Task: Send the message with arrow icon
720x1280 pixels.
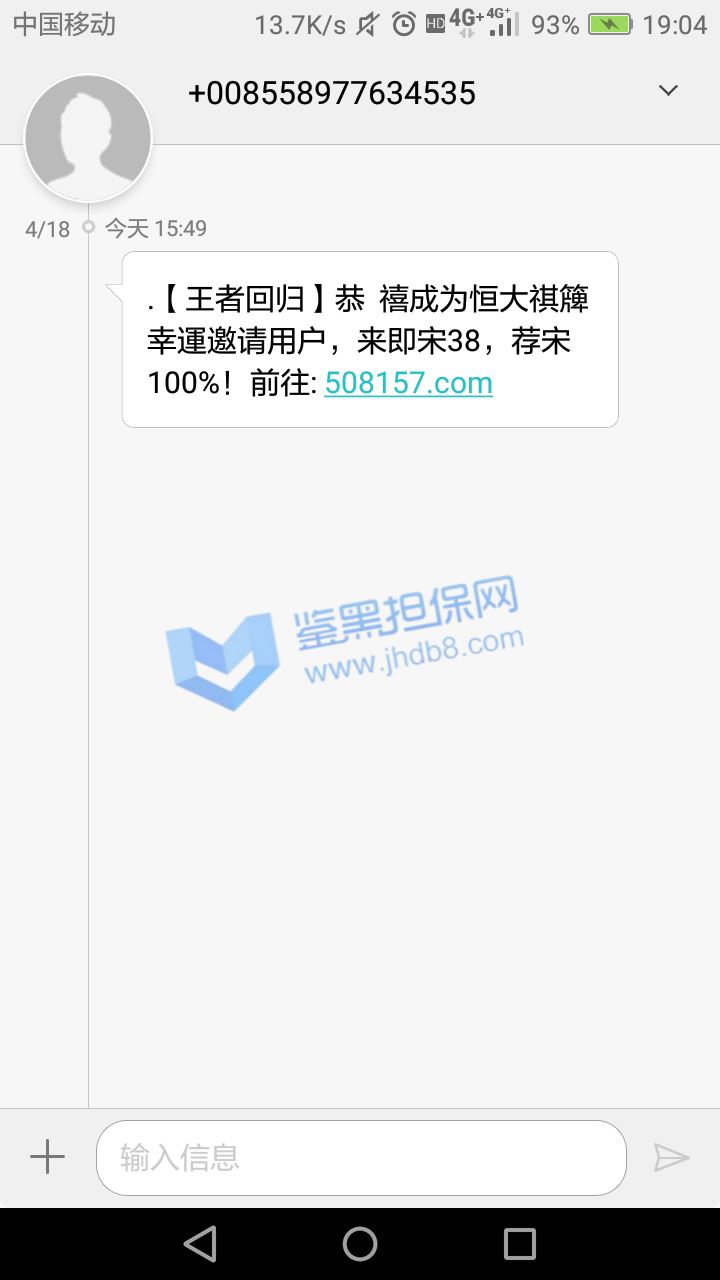Action: point(671,1157)
